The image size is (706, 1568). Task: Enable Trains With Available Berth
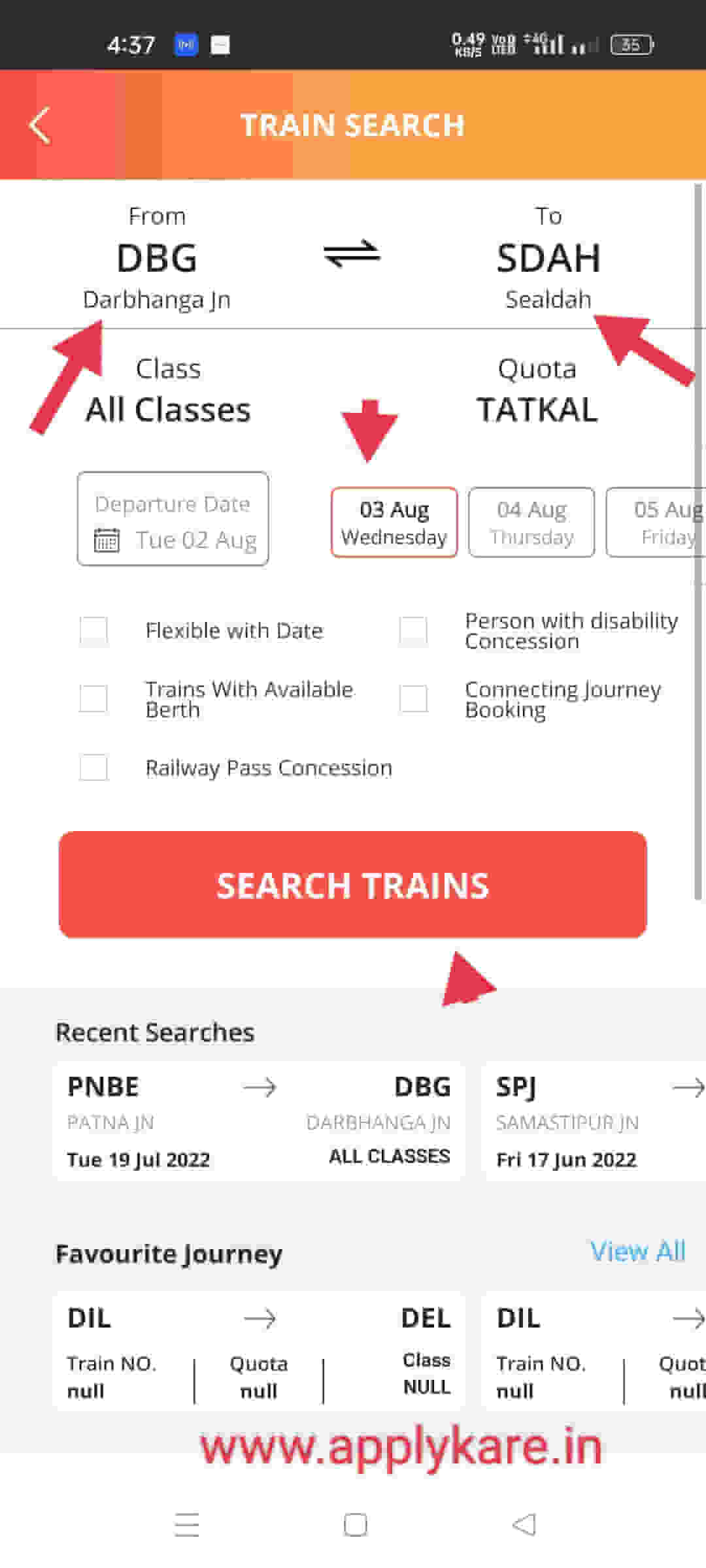point(93,699)
